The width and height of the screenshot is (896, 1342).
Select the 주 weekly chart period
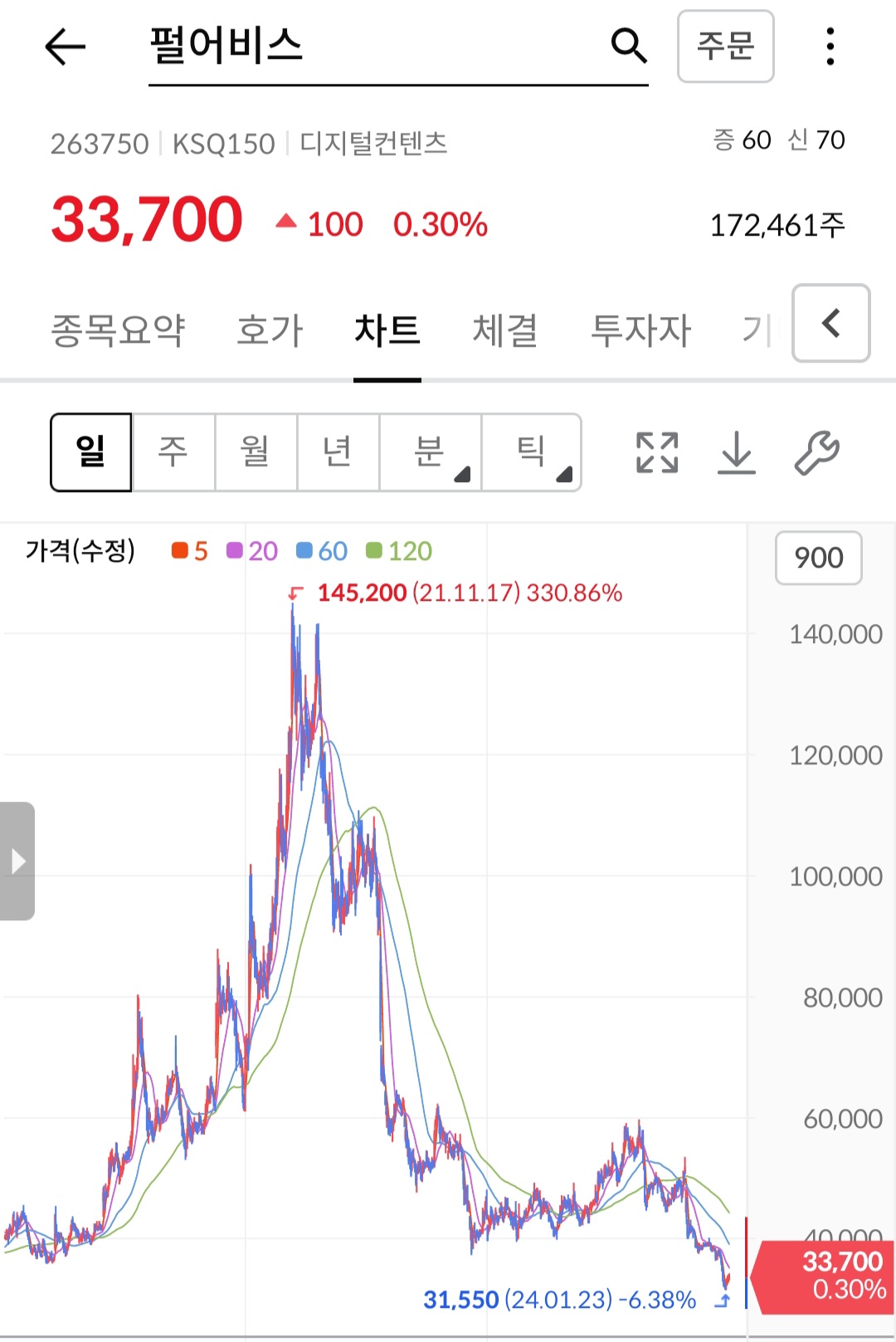point(173,452)
